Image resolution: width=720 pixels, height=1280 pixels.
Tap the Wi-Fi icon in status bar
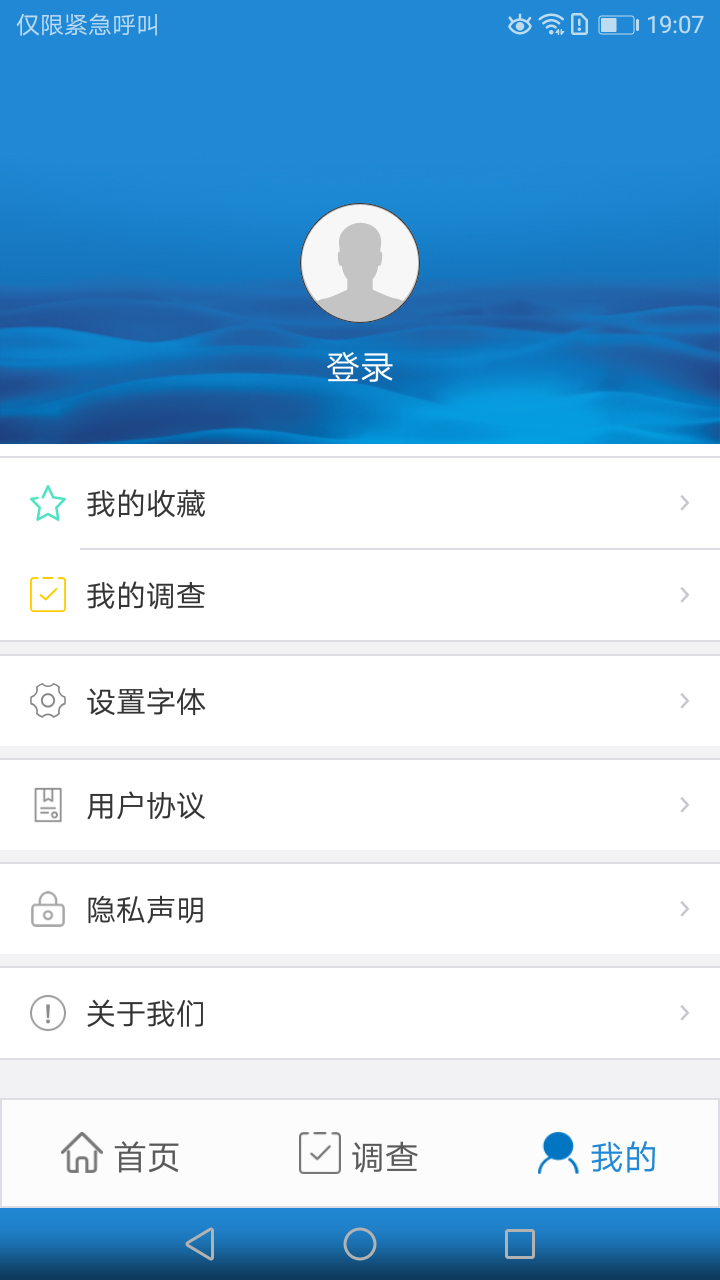pyautogui.click(x=551, y=22)
